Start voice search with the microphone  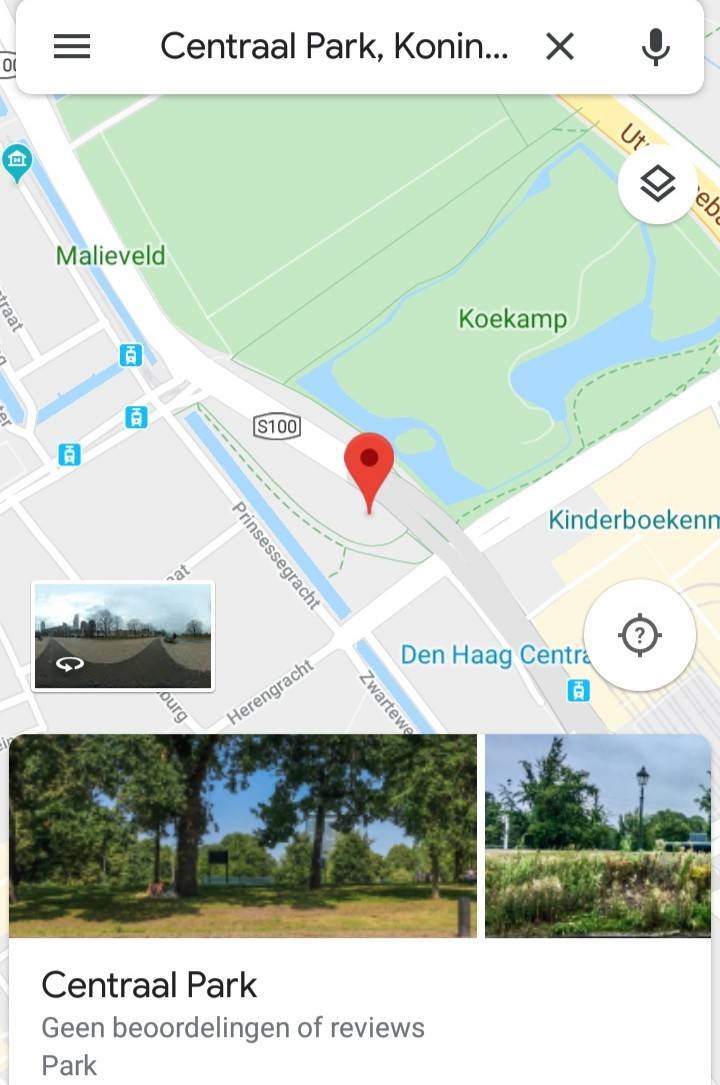(655, 46)
